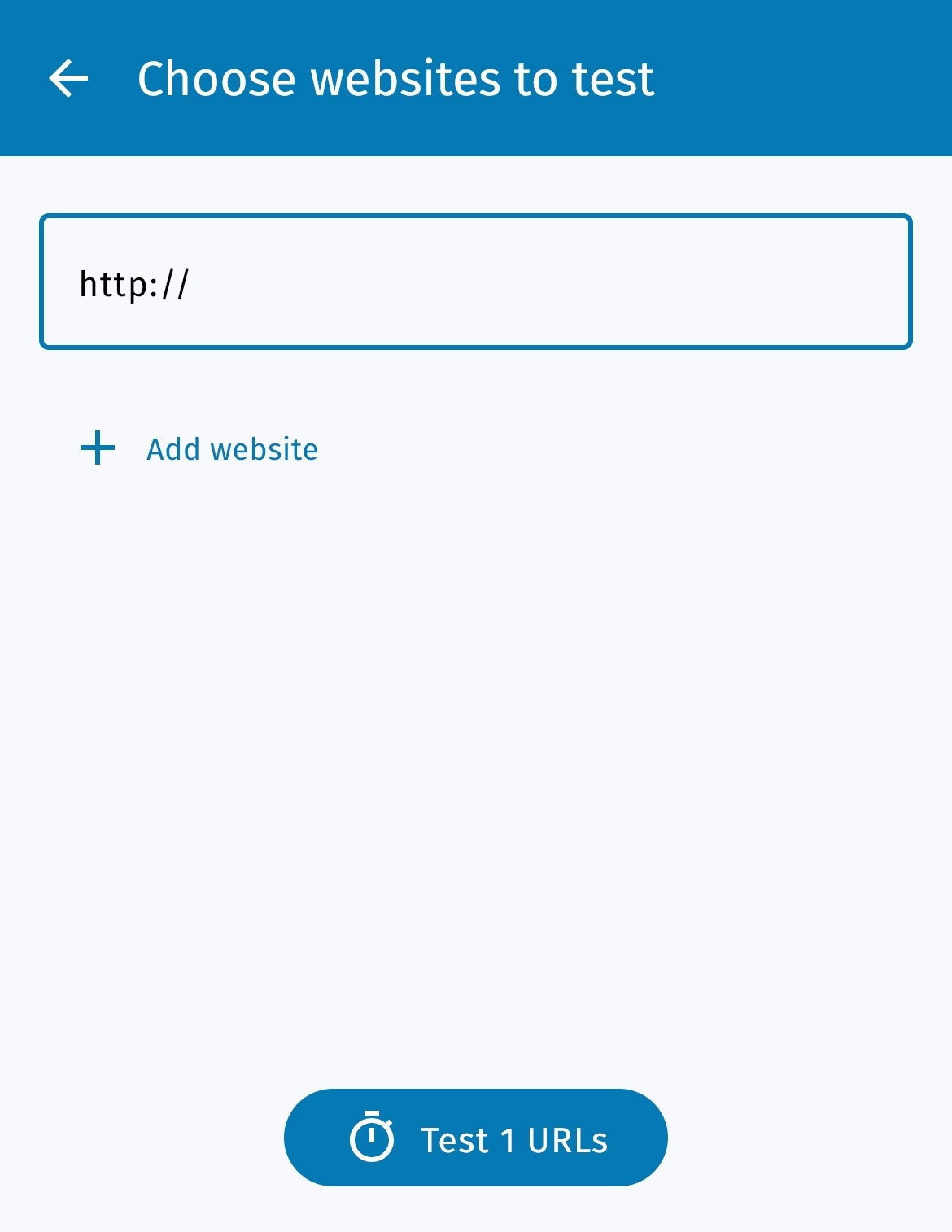The width and height of the screenshot is (952, 1232).
Task: Add another website to the list
Action: [199, 448]
